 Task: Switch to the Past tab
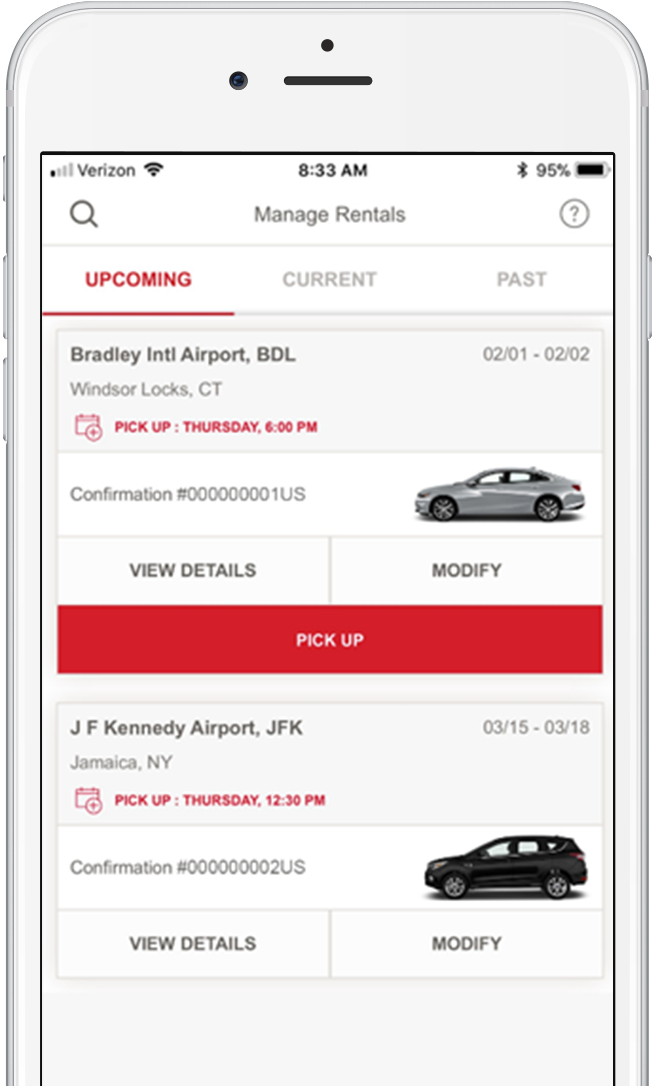[521, 280]
